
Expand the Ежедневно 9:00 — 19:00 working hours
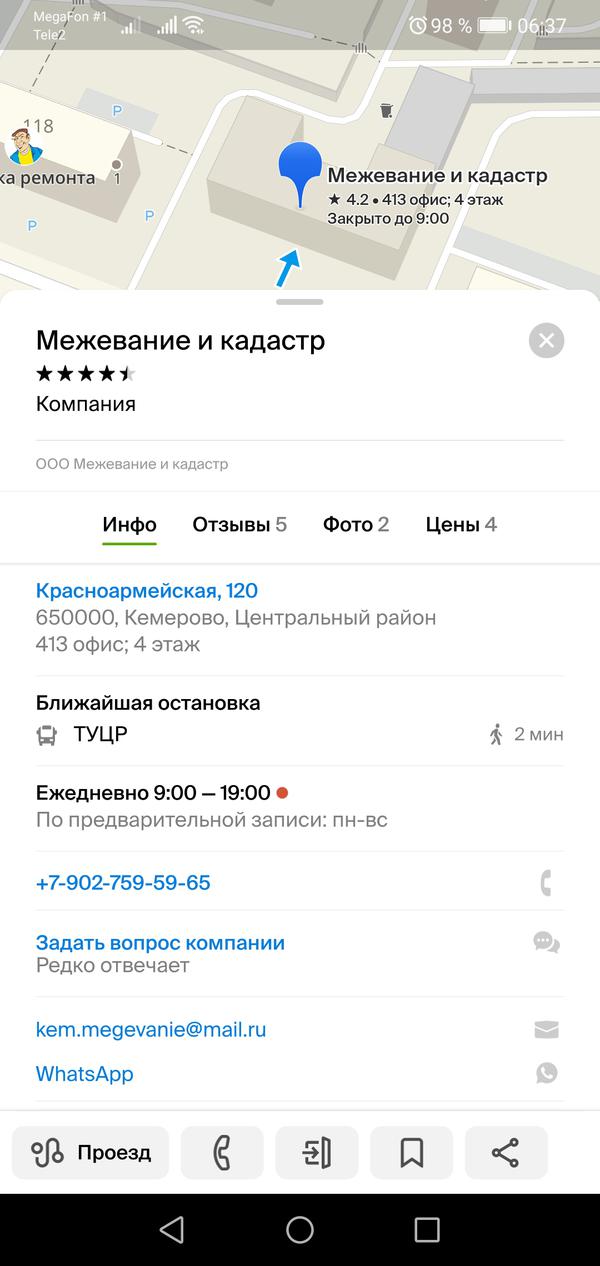(154, 793)
